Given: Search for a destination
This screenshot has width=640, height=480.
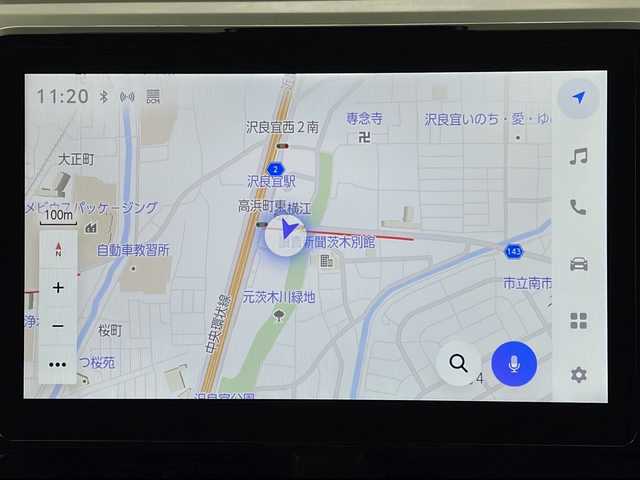Looking at the screenshot, I should [458, 363].
